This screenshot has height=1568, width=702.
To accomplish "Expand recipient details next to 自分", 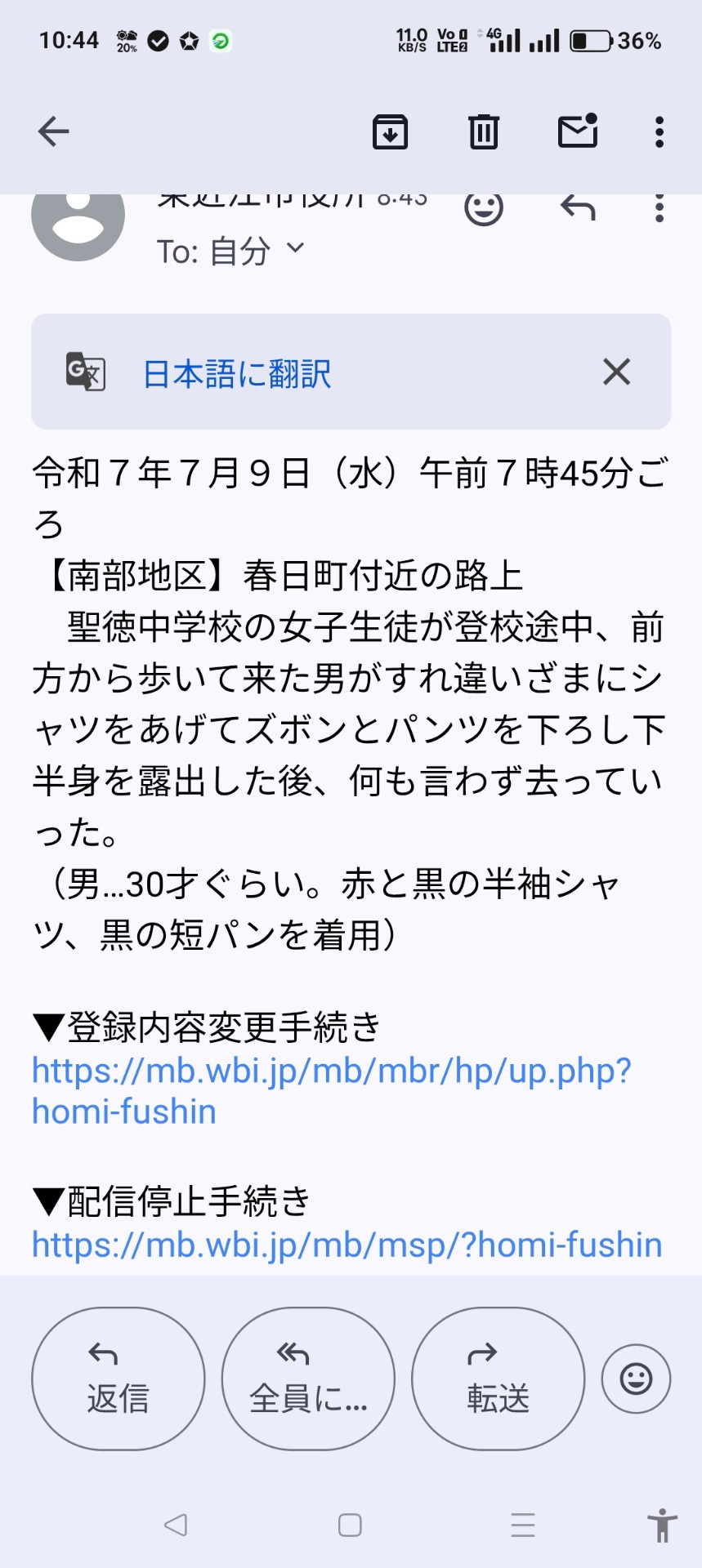I will (x=296, y=247).
